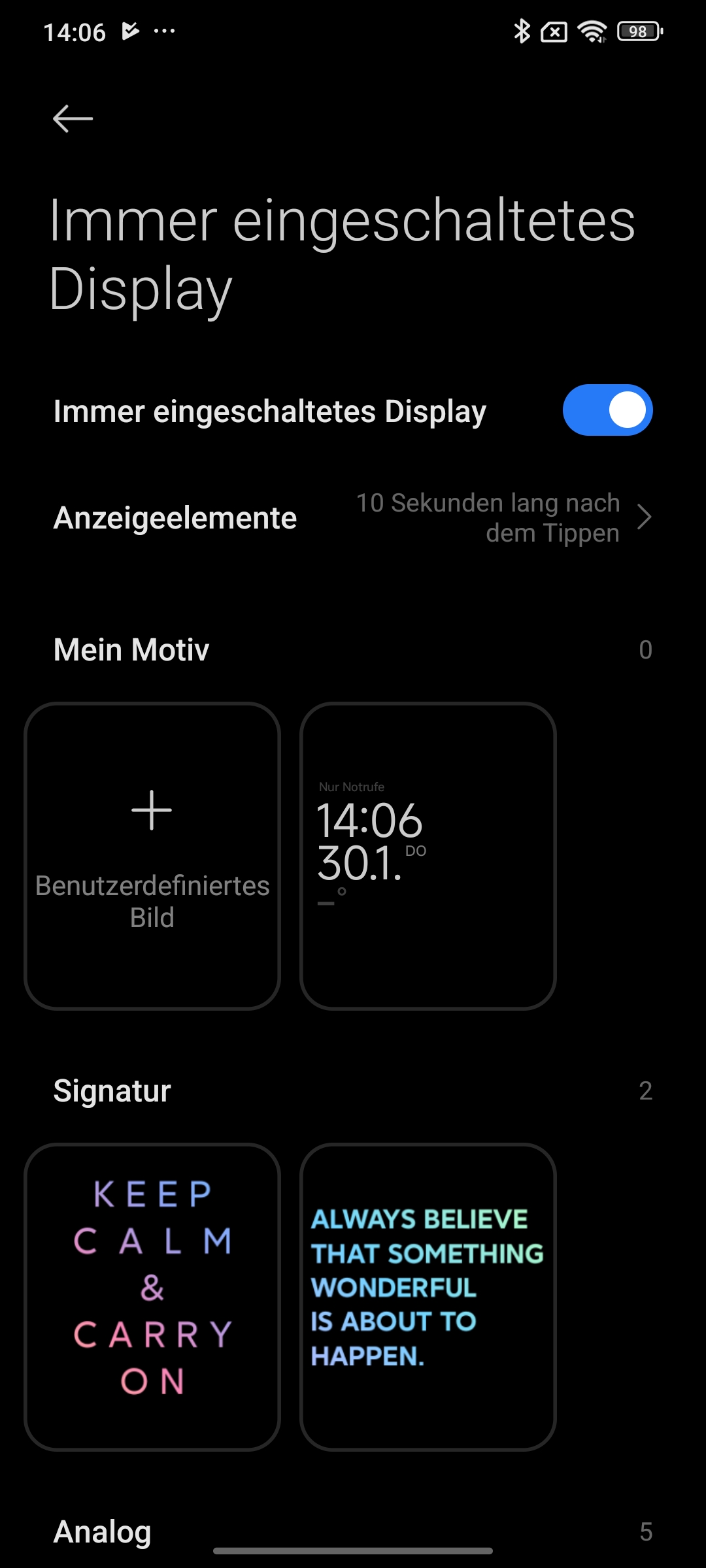Go back using the arrow icon
The height and width of the screenshot is (1568, 706).
click(73, 119)
